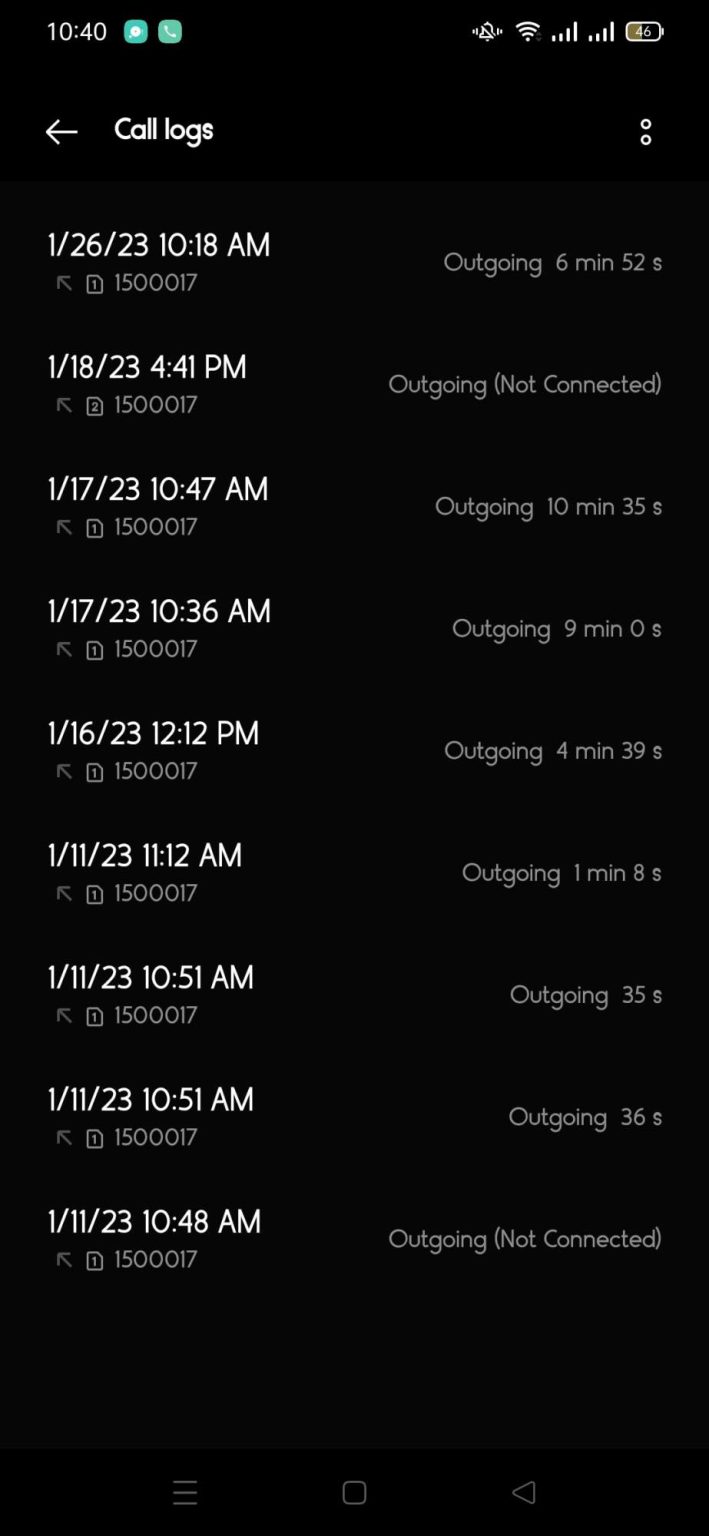Select the 10:51 AM call lasting 35 s

[354, 994]
